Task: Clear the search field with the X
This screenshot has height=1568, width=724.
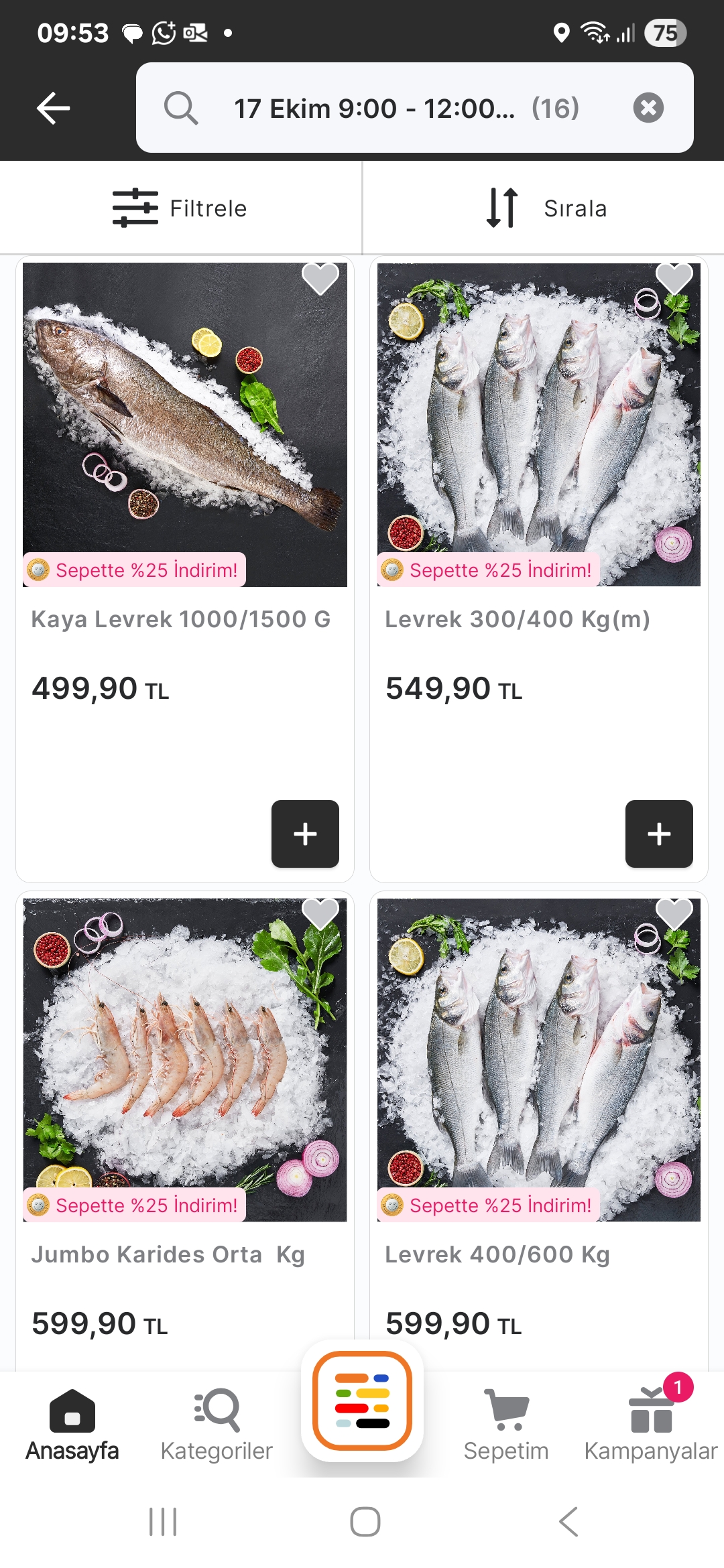Action: [648, 108]
